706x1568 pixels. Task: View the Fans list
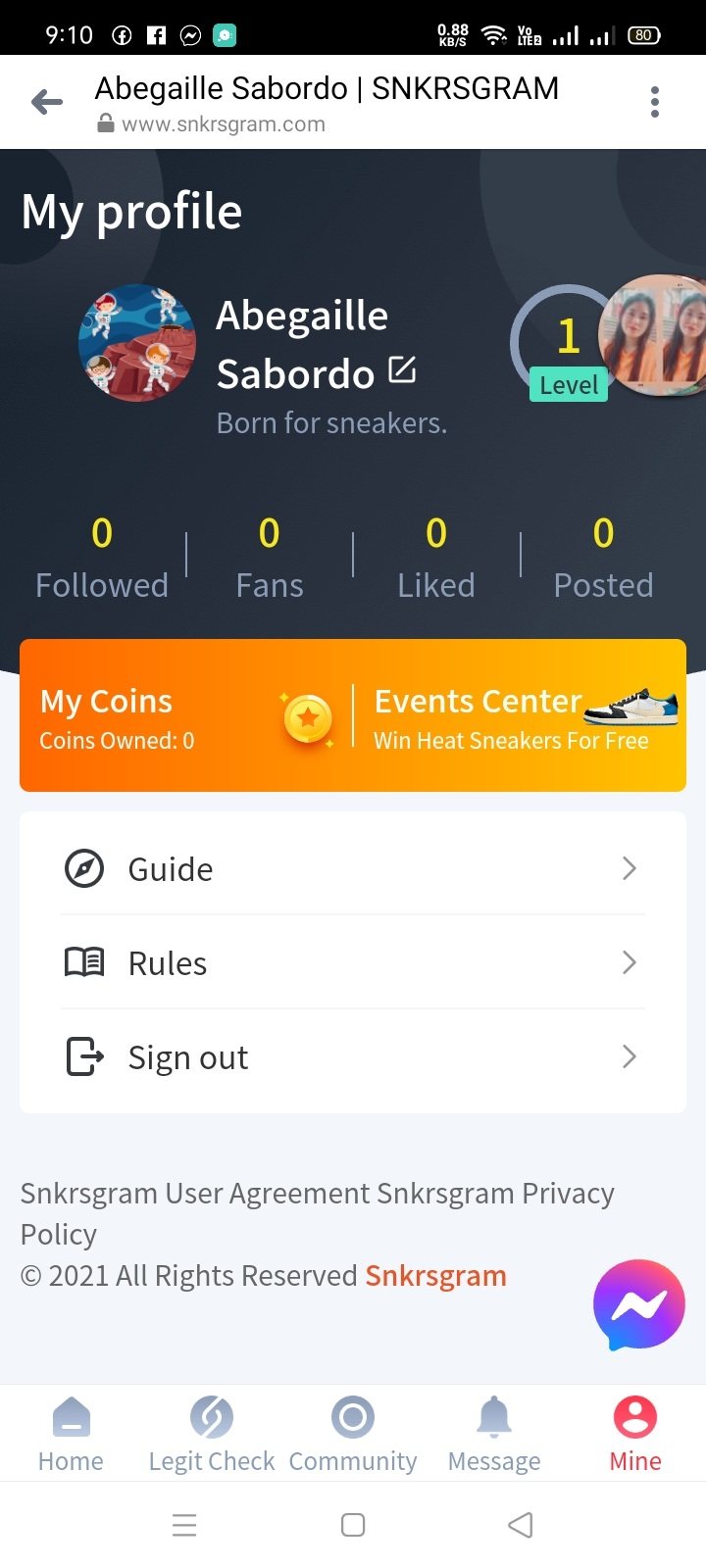pos(270,559)
